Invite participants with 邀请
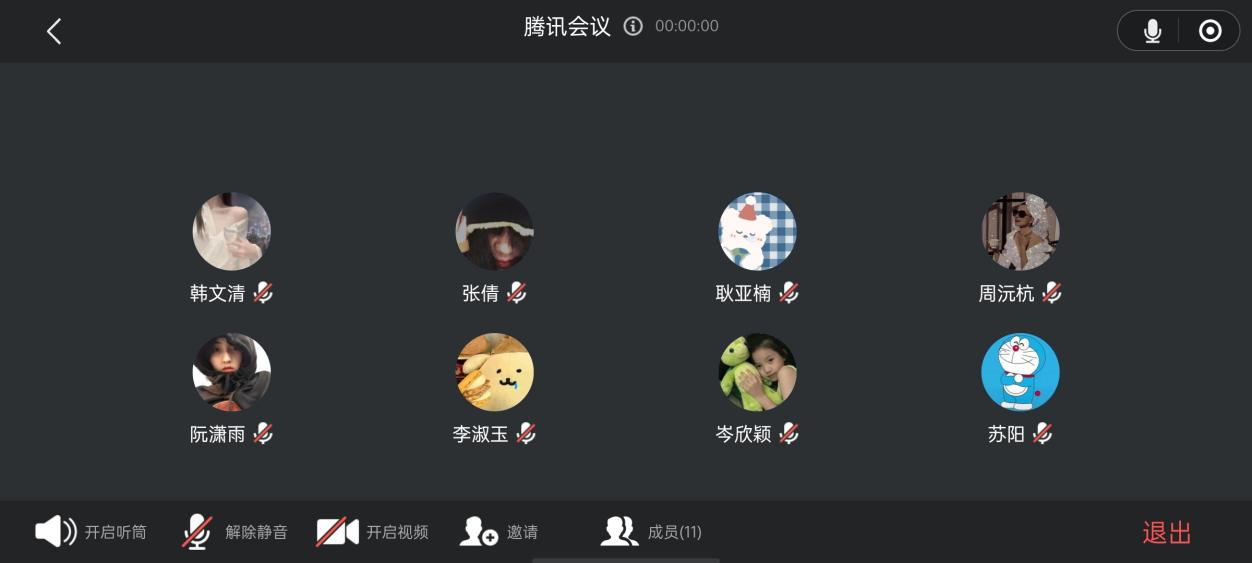 [x=499, y=532]
